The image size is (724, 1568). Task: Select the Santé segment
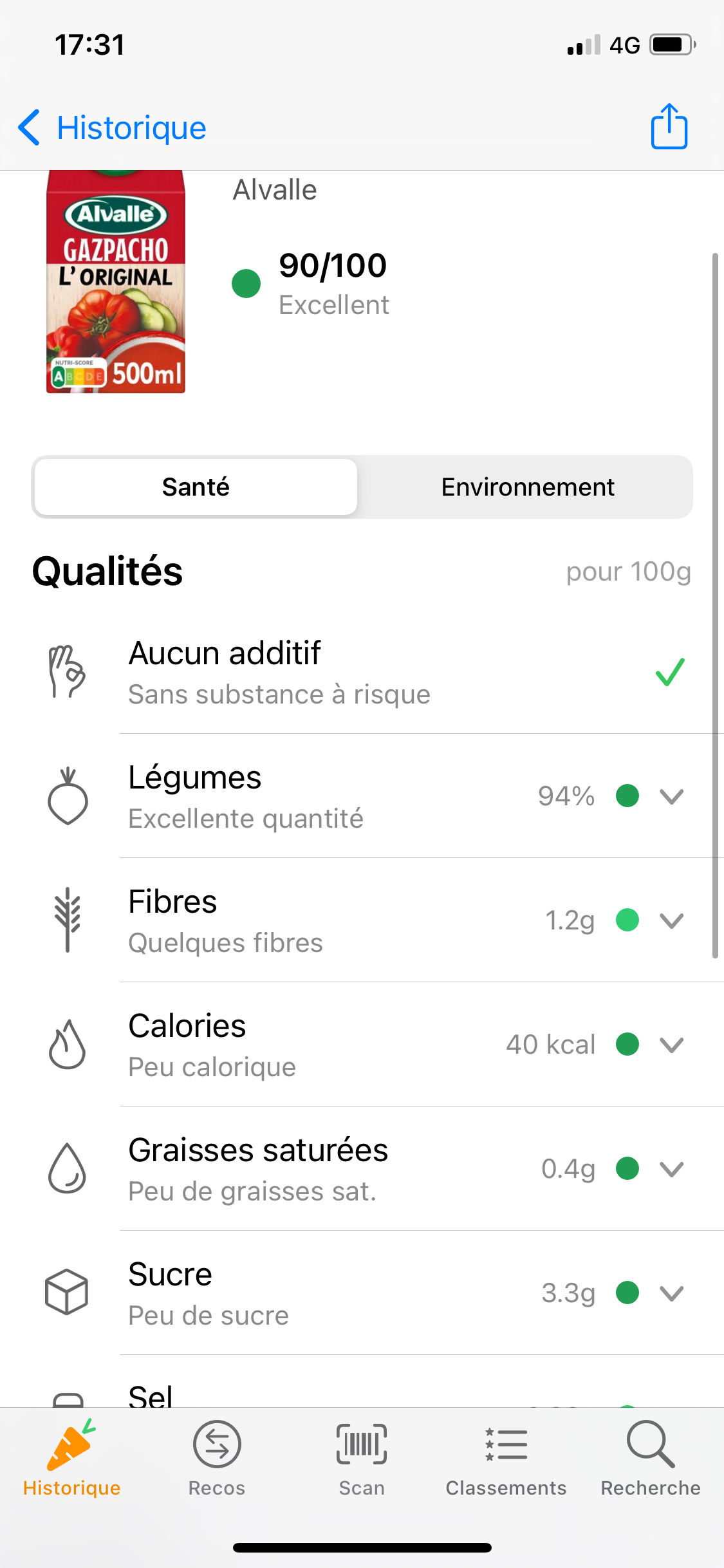196,487
